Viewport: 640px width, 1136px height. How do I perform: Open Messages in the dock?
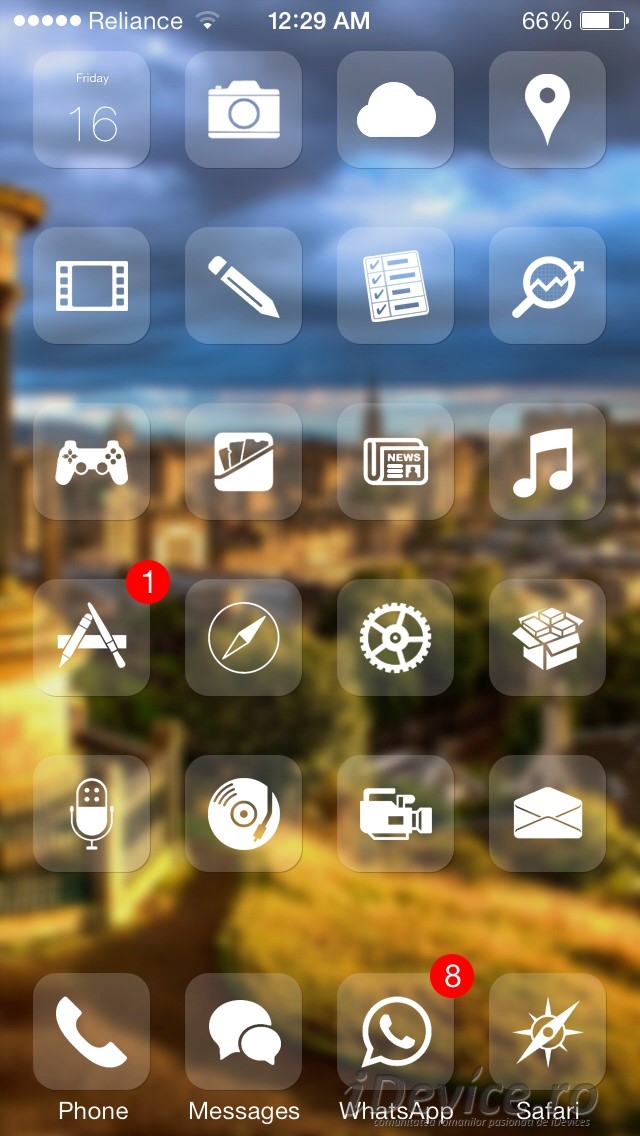pos(244,1032)
